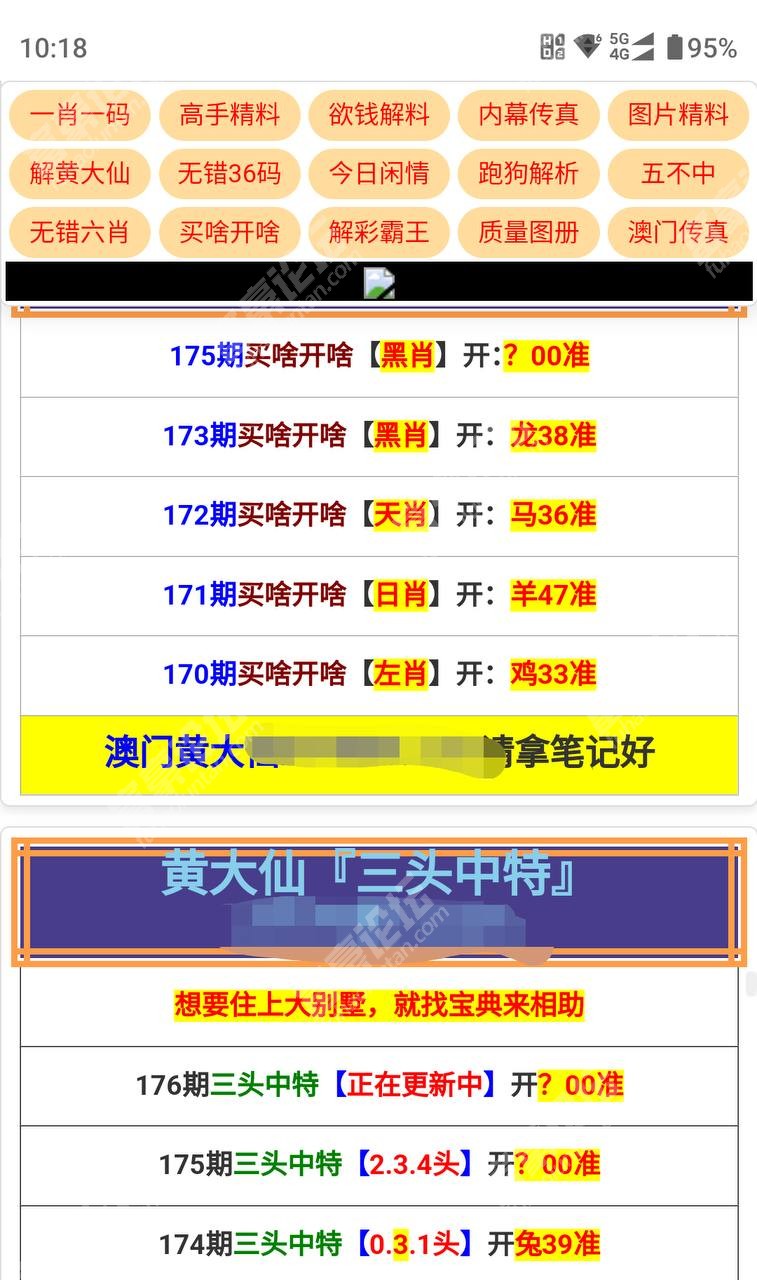Open 解彩霸王

click(x=379, y=233)
